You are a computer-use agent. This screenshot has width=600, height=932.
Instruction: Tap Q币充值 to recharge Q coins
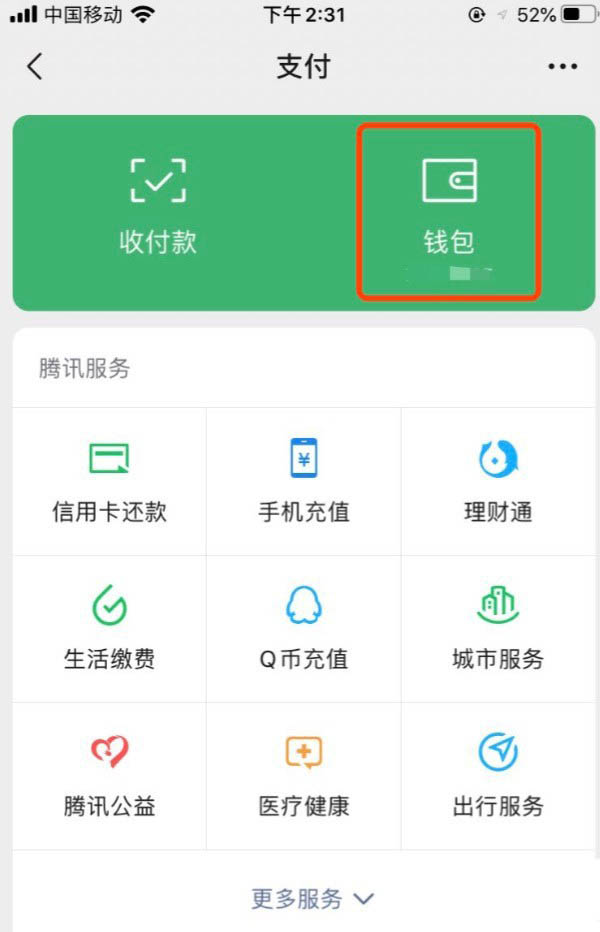coord(303,629)
